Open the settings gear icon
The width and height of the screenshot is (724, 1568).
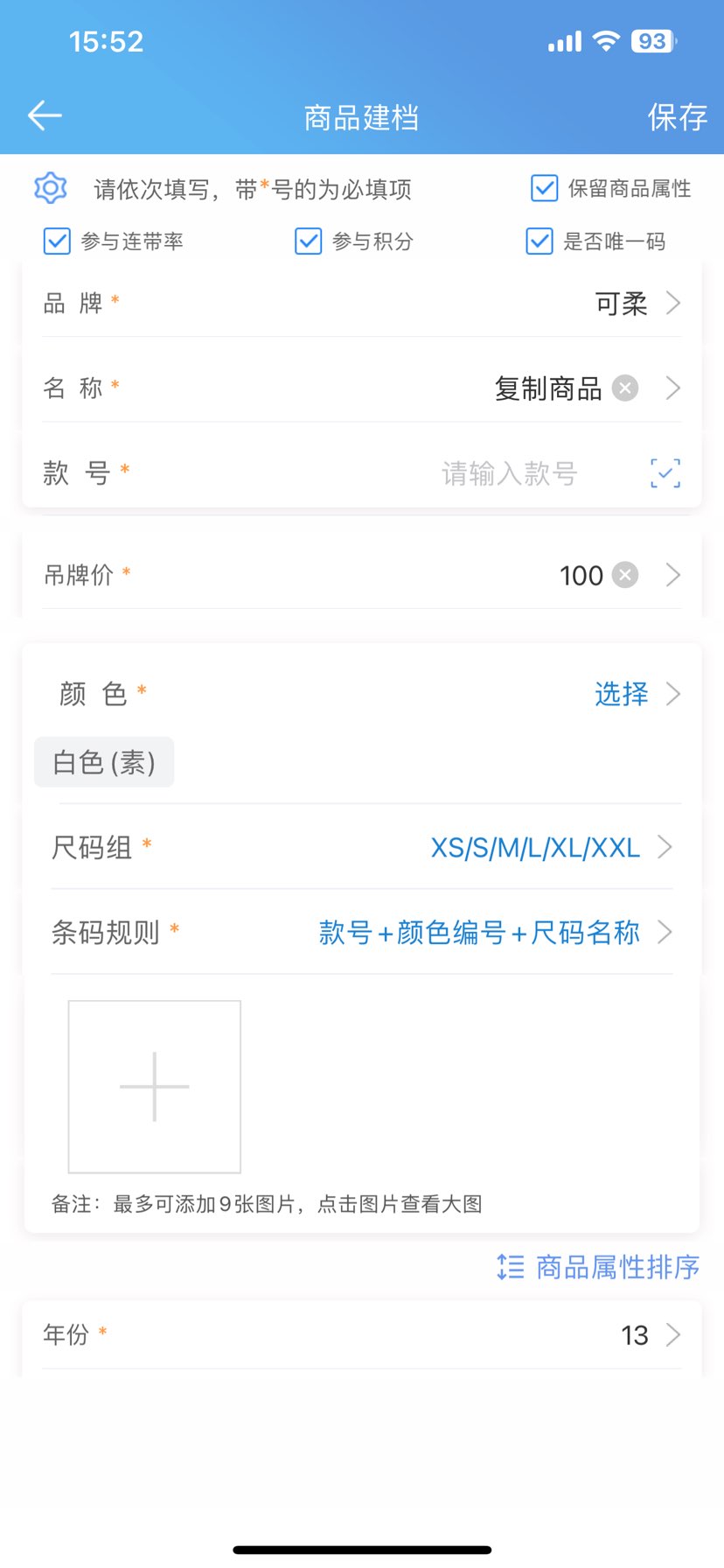[51, 188]
